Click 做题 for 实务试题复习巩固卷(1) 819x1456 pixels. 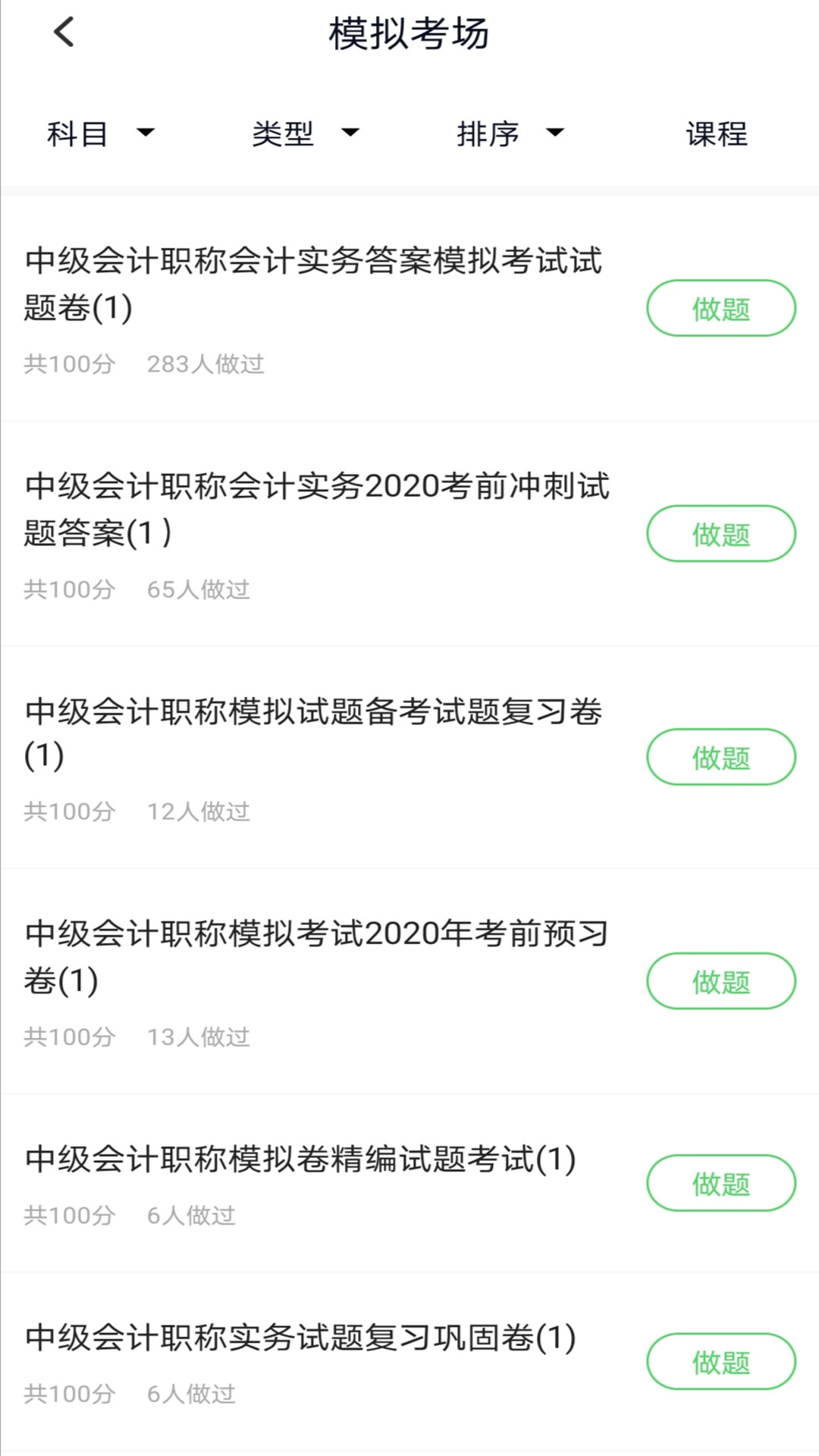tap(720, 1361)
